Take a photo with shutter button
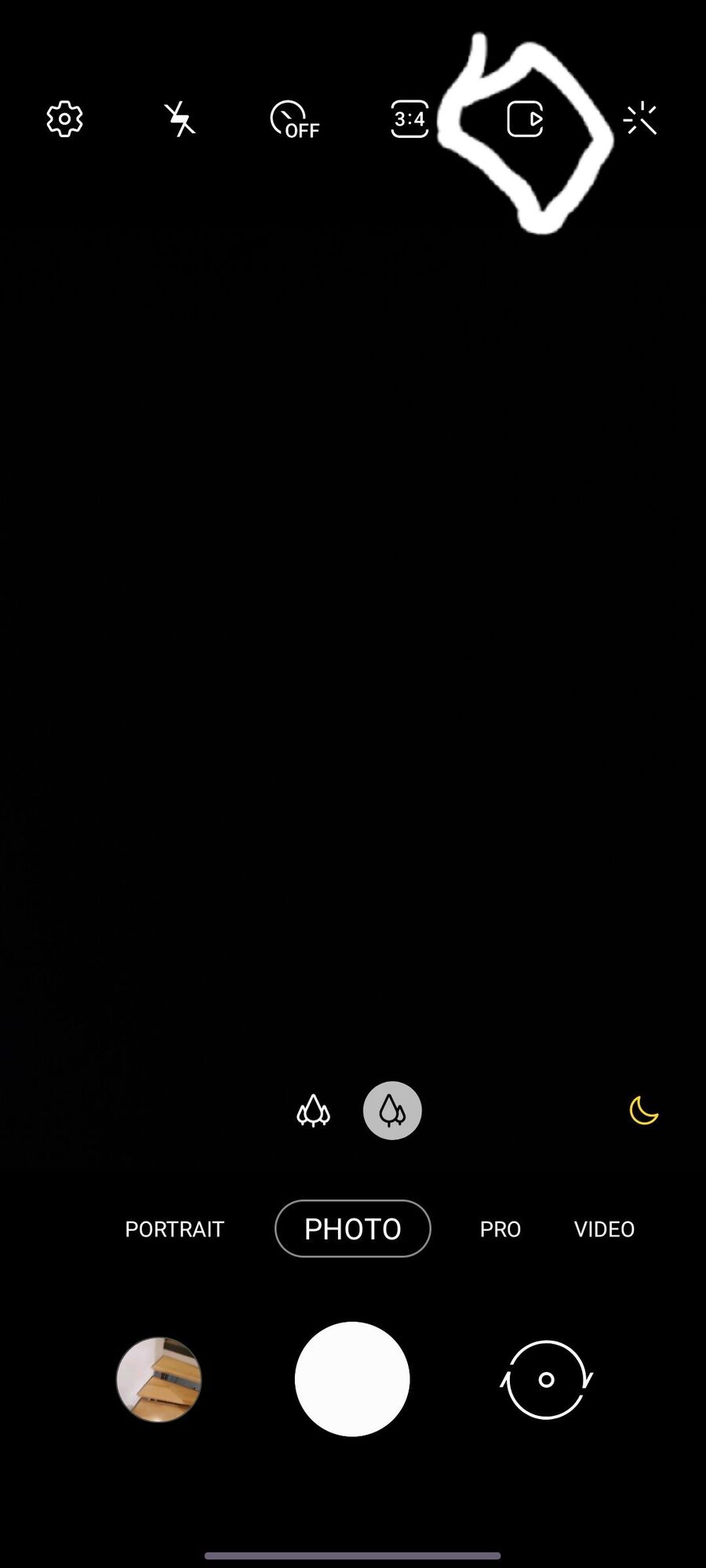 tap(352, 1379)
